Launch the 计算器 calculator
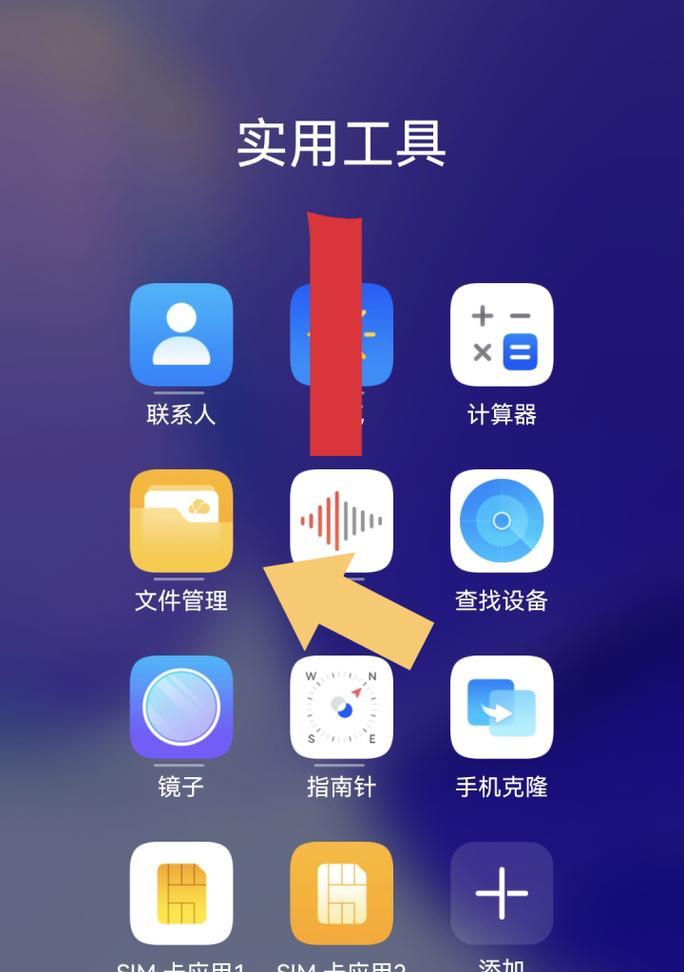The height and width of the screenshot is (972, 684). point(501,335)
